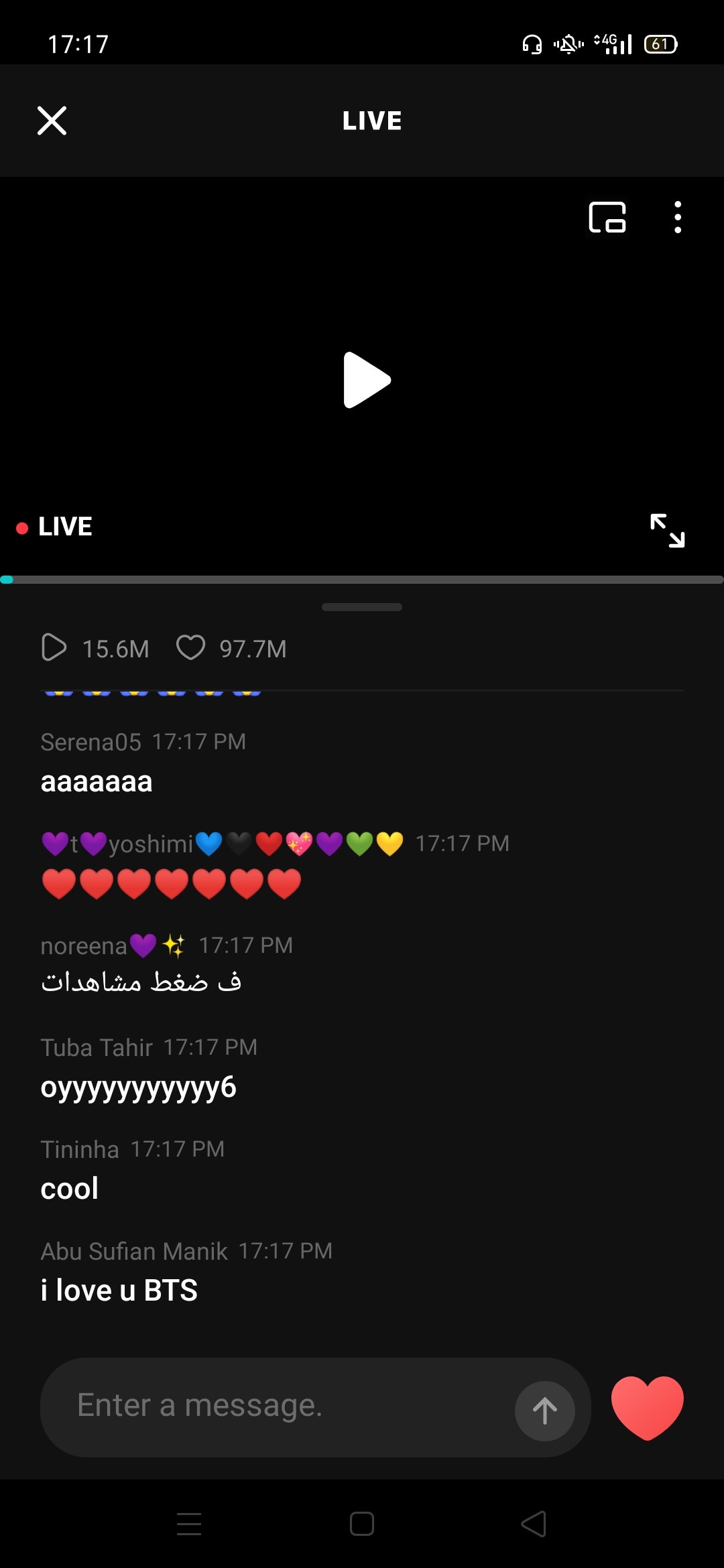The image size is (724, 1568).
Task: Go to the home screen
Action: (362, 1524)
